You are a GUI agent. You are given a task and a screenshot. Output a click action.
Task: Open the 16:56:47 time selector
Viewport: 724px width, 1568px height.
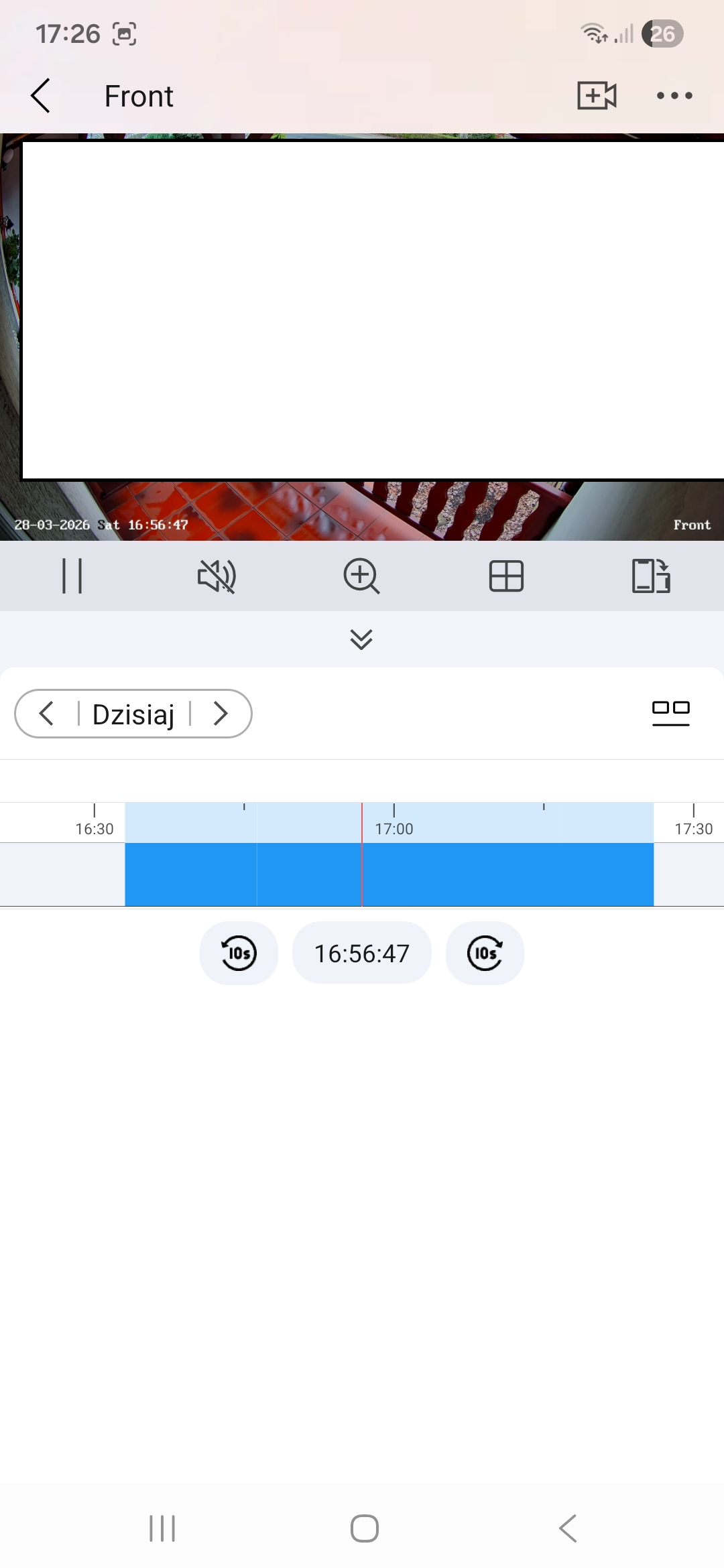[x=362, y=953]
